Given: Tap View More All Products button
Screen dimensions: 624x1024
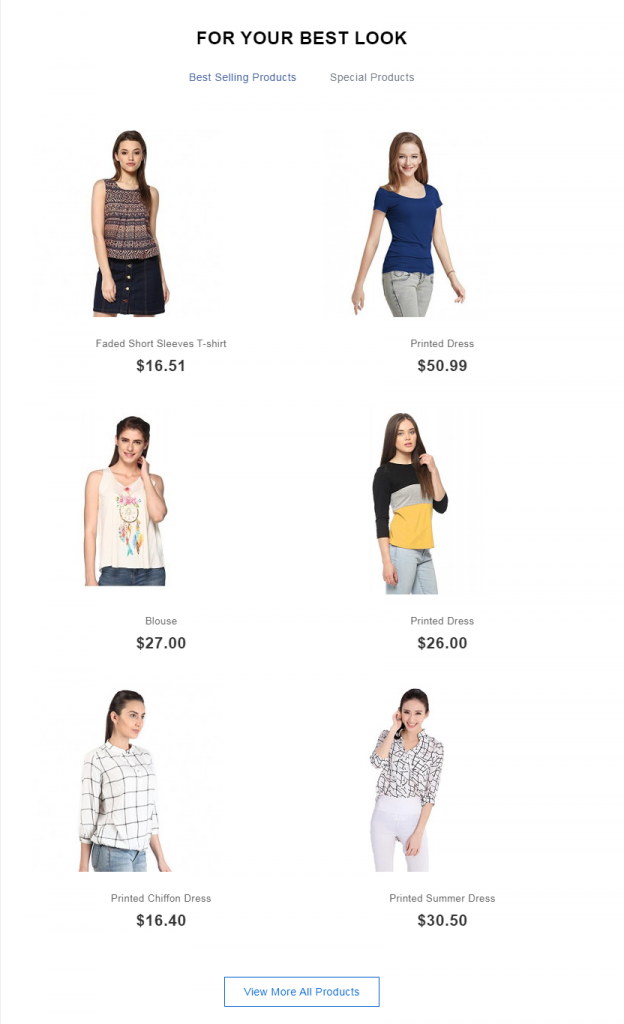Looking at the screenshot, I should [301, 991].
